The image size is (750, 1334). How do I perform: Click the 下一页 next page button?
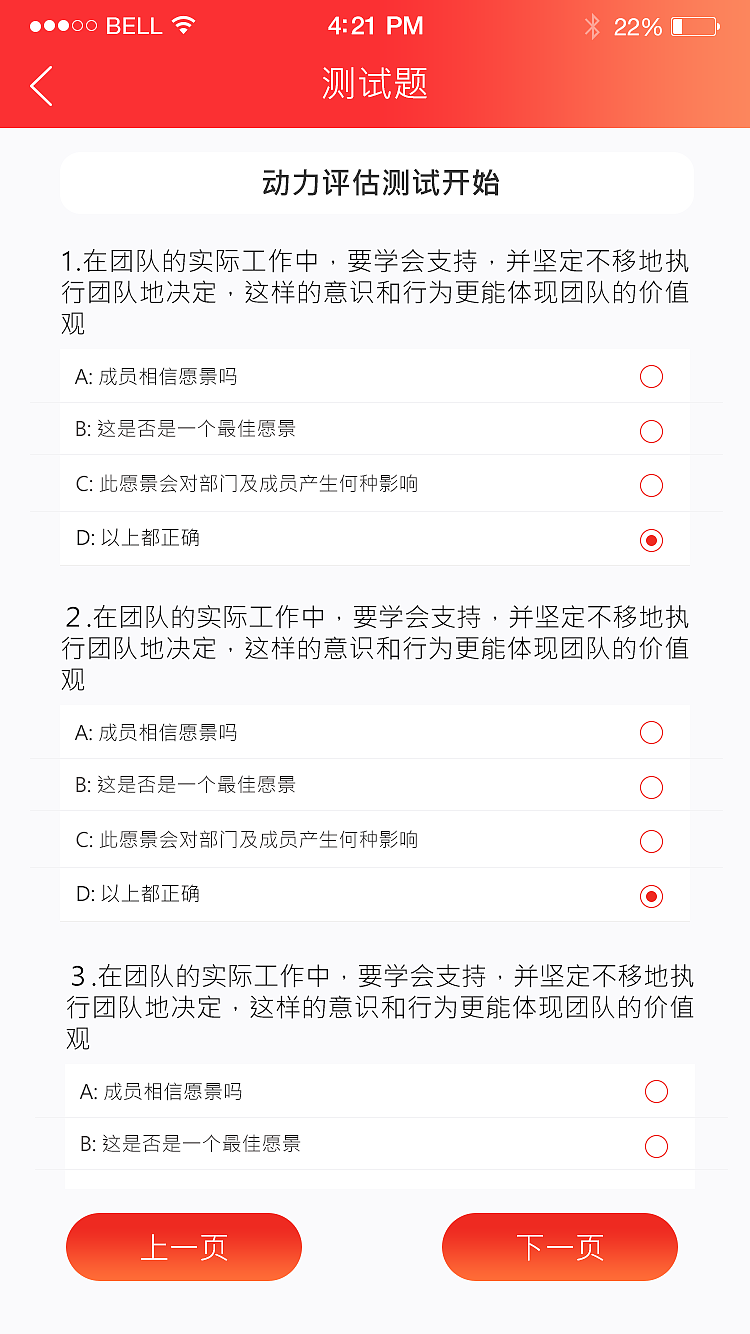click(560, 1247)
